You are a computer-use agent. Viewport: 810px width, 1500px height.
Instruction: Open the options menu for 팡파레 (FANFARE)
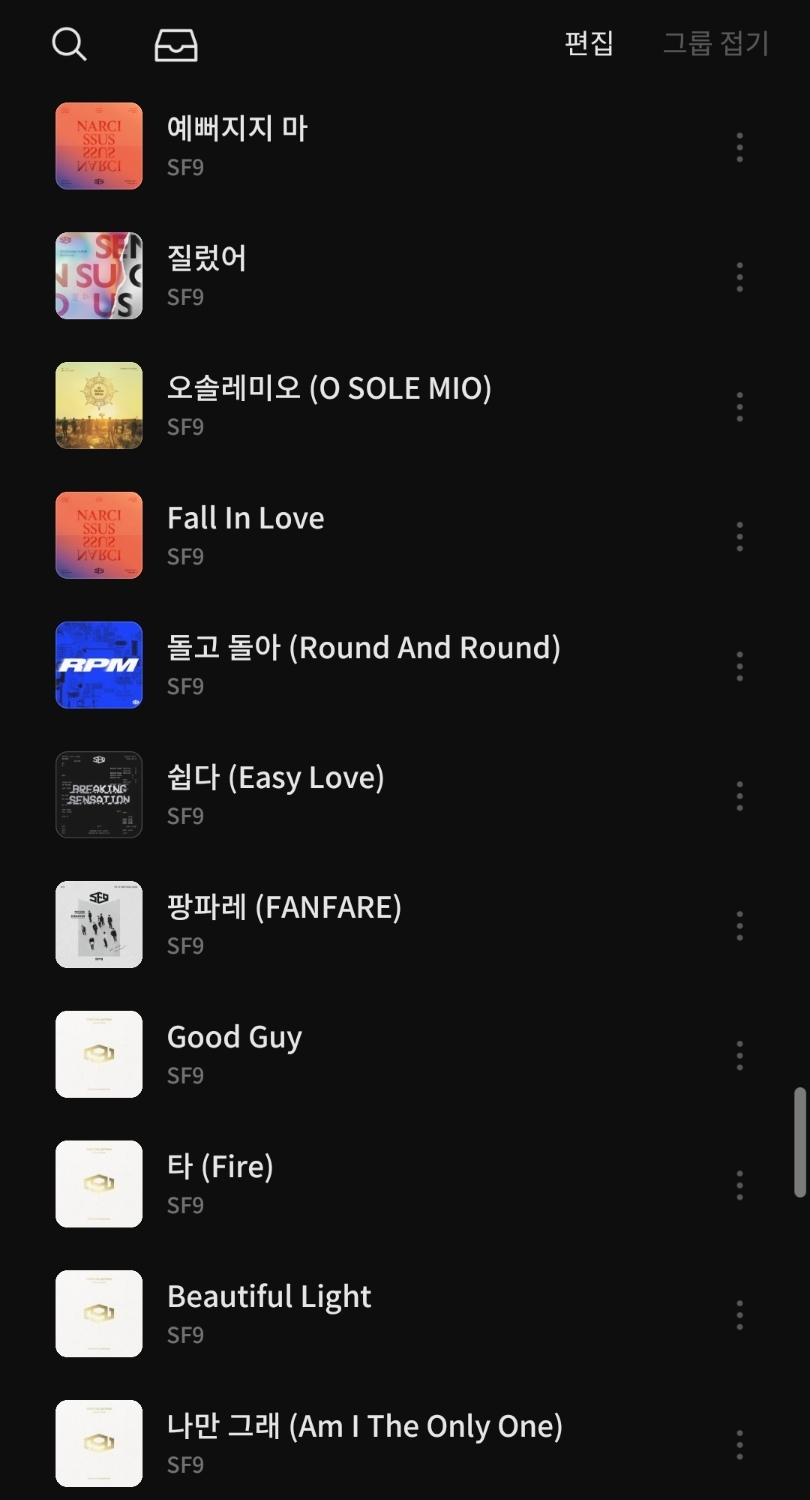pyautogui.click(x=739, y=925)
